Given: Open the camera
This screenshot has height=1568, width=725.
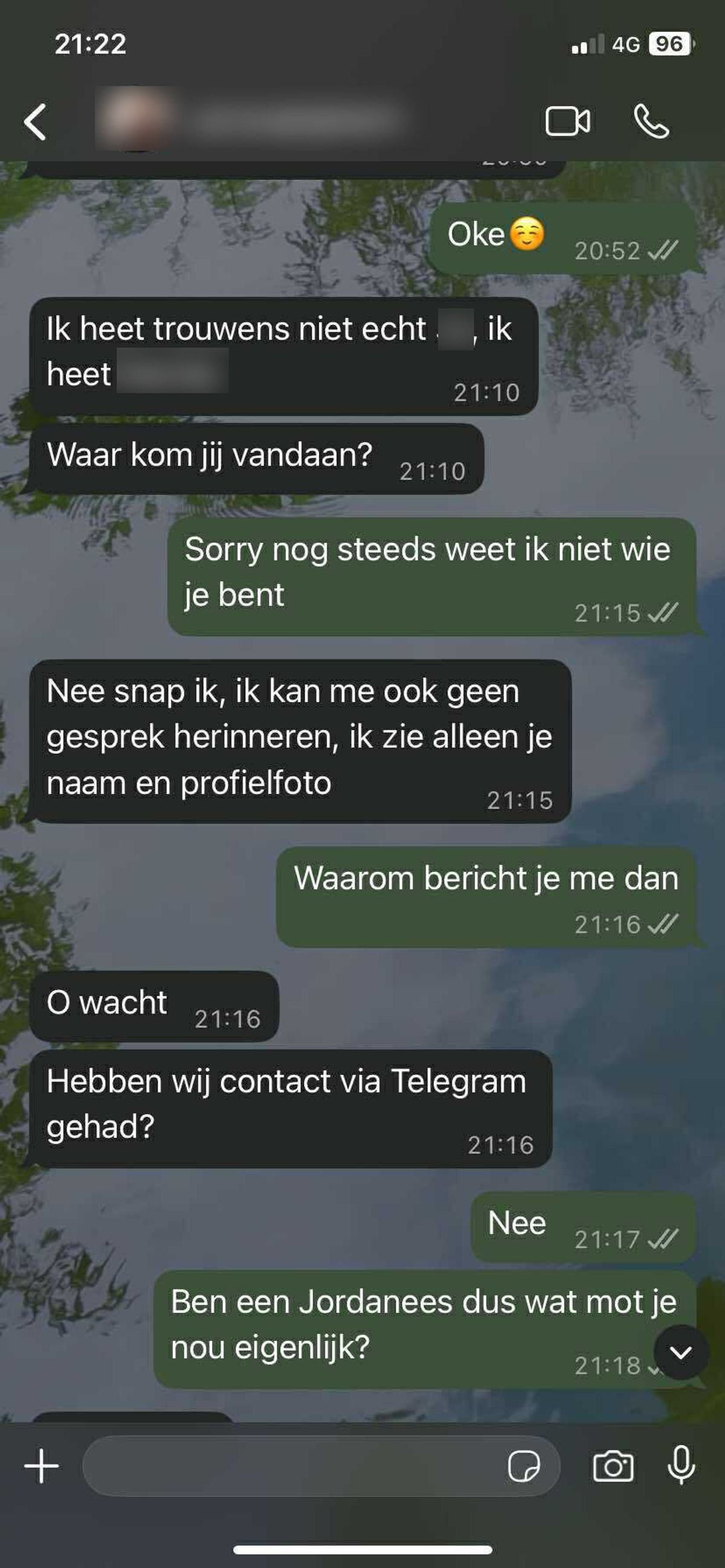Looking at the screenshot, I should (613, 1466).
